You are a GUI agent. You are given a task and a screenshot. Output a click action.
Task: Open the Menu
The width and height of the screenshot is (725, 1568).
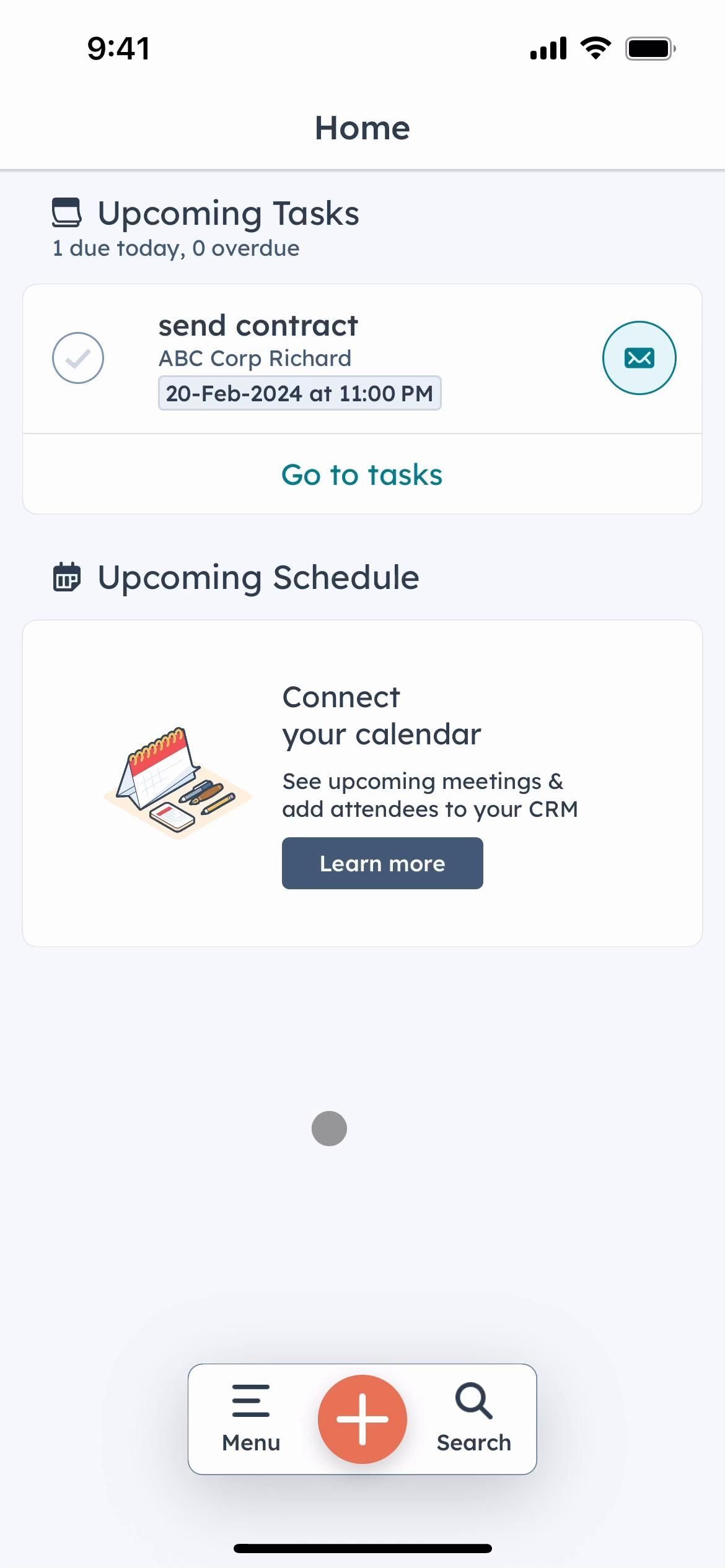[251, 1419]
